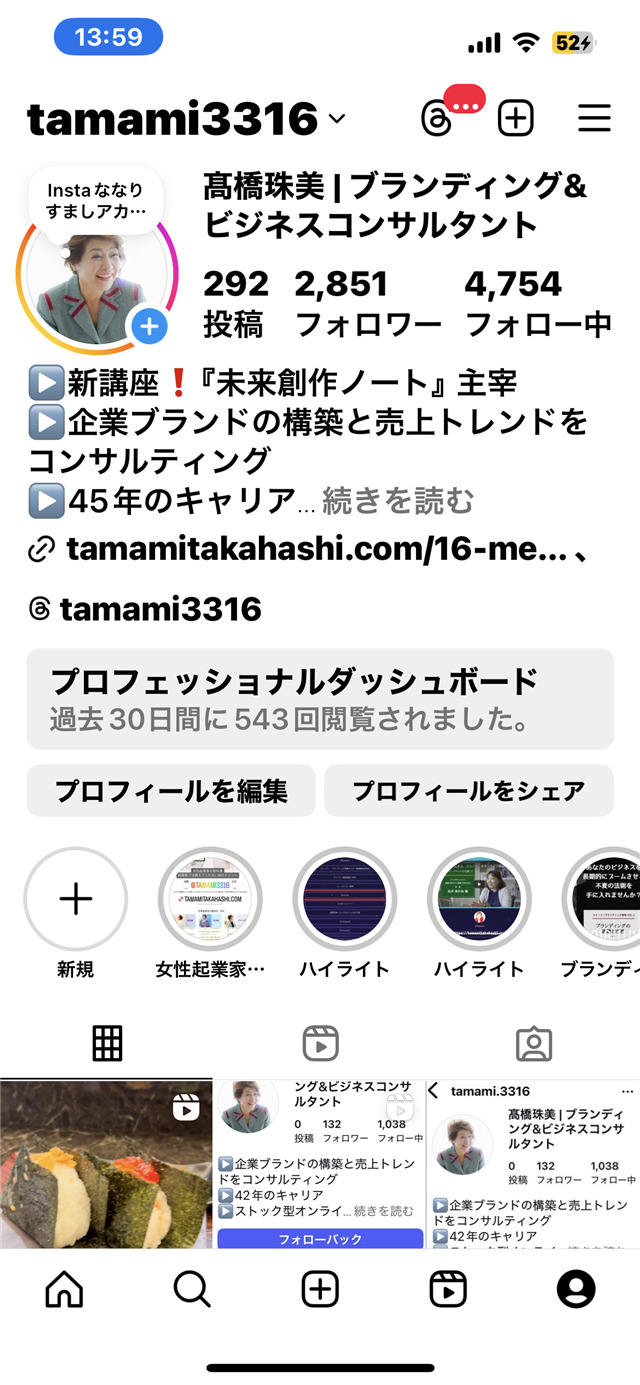Tap the プロフィールをシェア button
The height and width of the screenshot is (1385, 640).
click(468, 791)
